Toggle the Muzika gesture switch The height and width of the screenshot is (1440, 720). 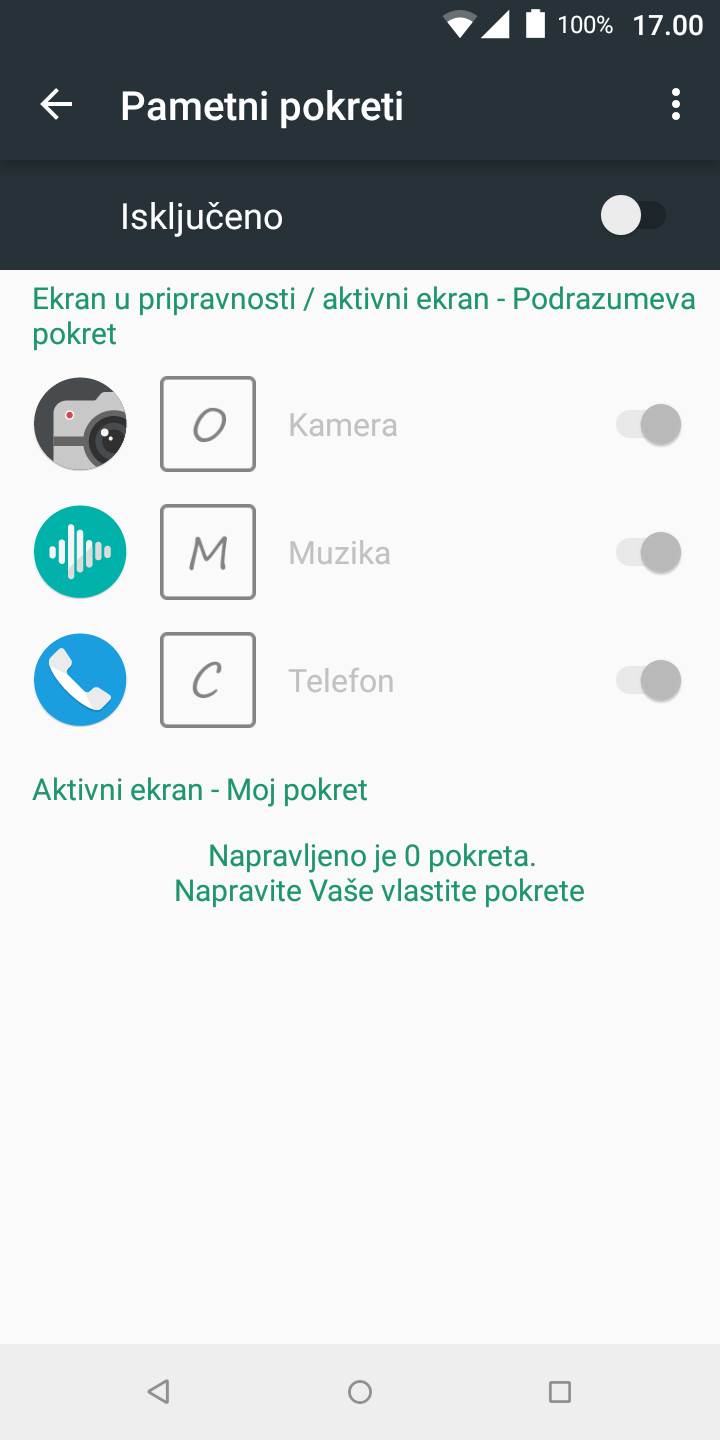coord(649,553)
